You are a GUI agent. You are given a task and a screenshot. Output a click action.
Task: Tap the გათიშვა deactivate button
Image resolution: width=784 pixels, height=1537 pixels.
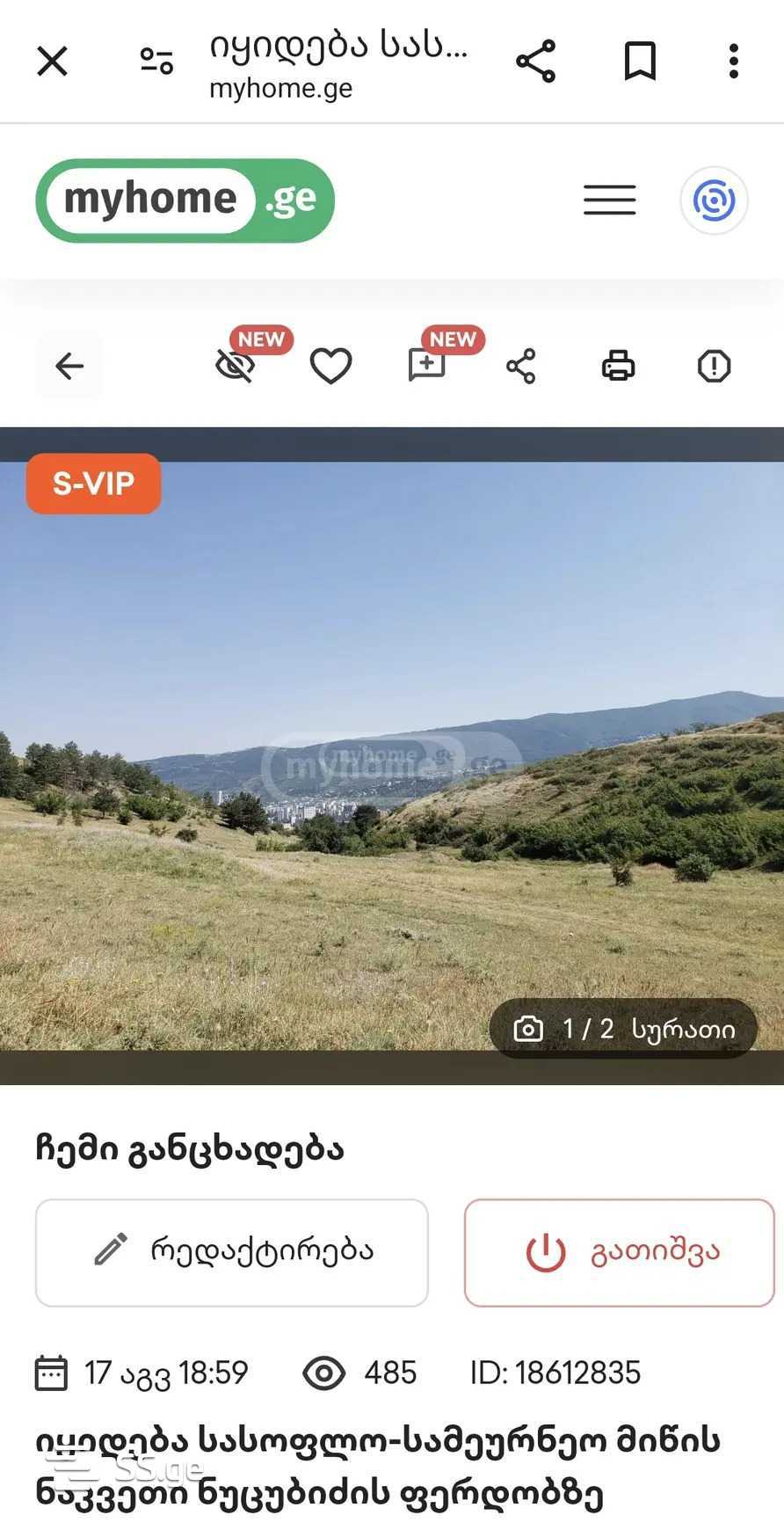[x=619, y=1252]
